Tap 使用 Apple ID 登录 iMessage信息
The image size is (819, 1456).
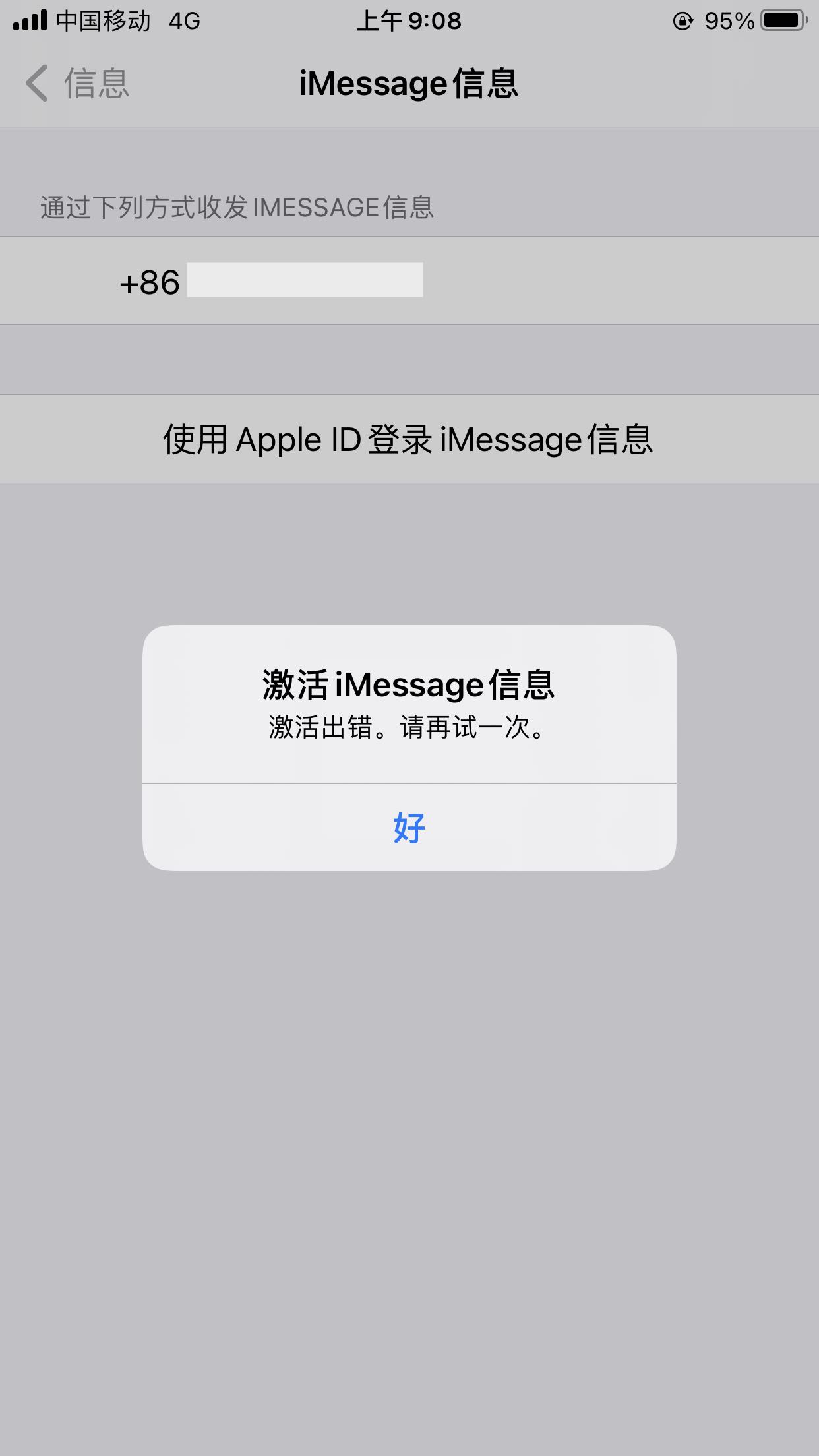(409, 440)
